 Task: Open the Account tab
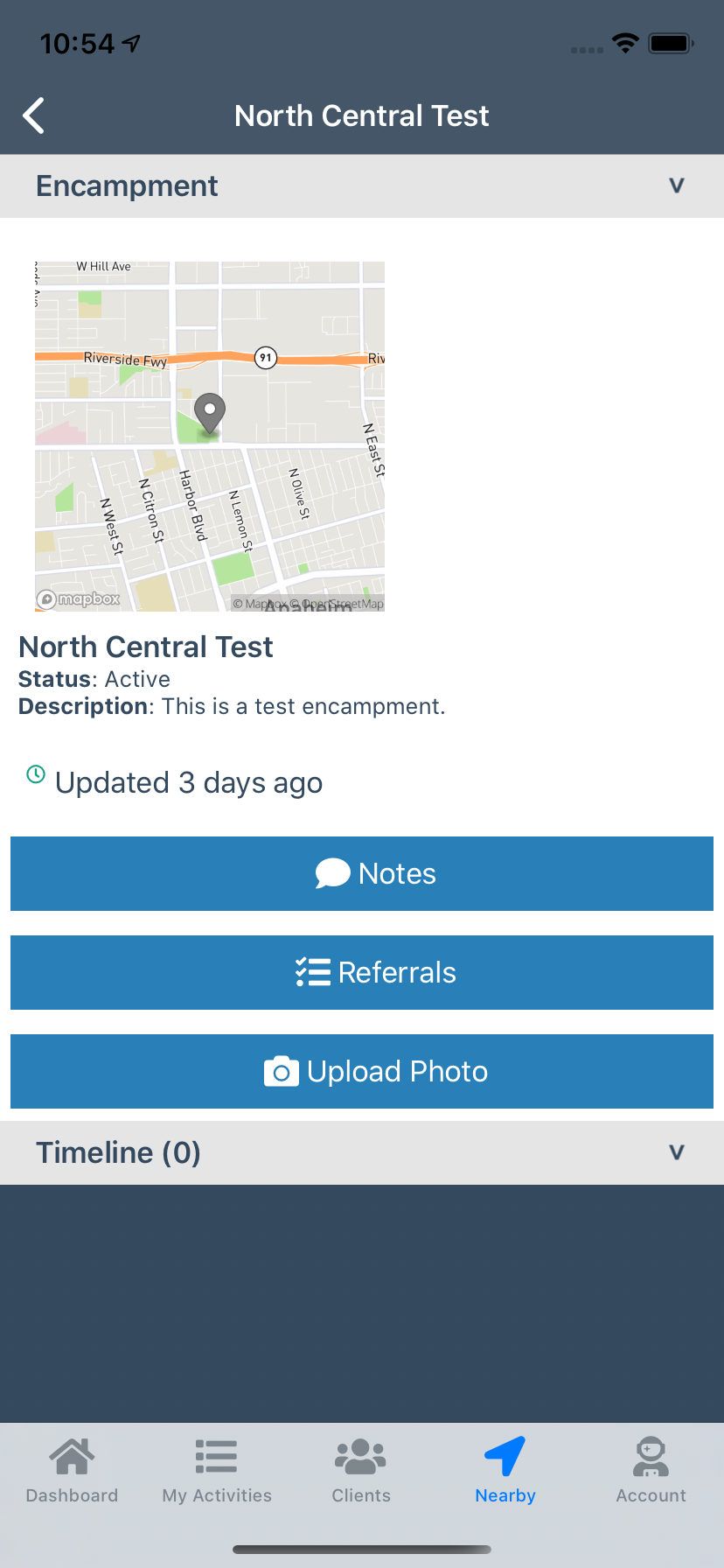pos(651,1470)
